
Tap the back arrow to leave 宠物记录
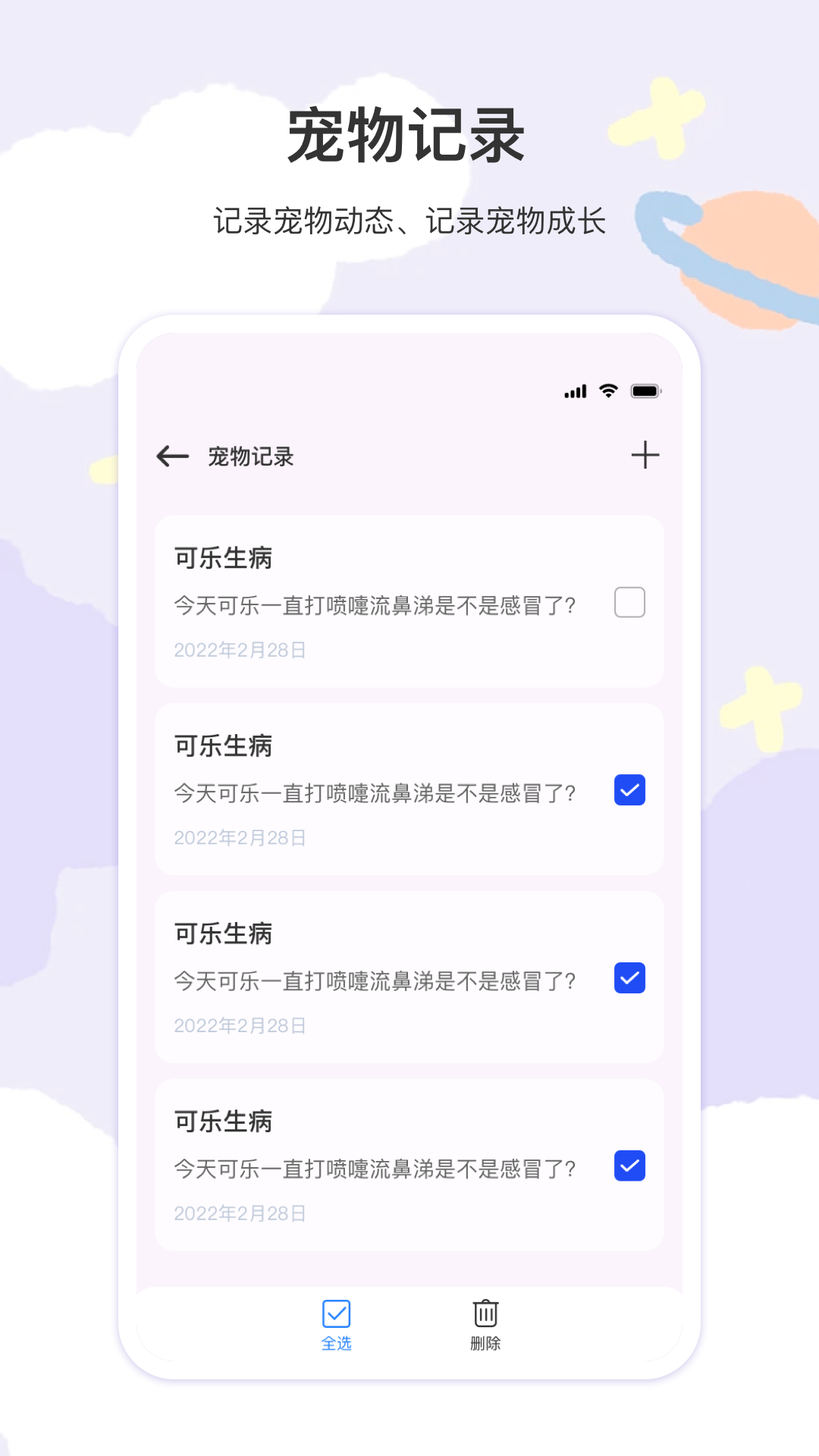pyautogui.click(x=173, y=456)
